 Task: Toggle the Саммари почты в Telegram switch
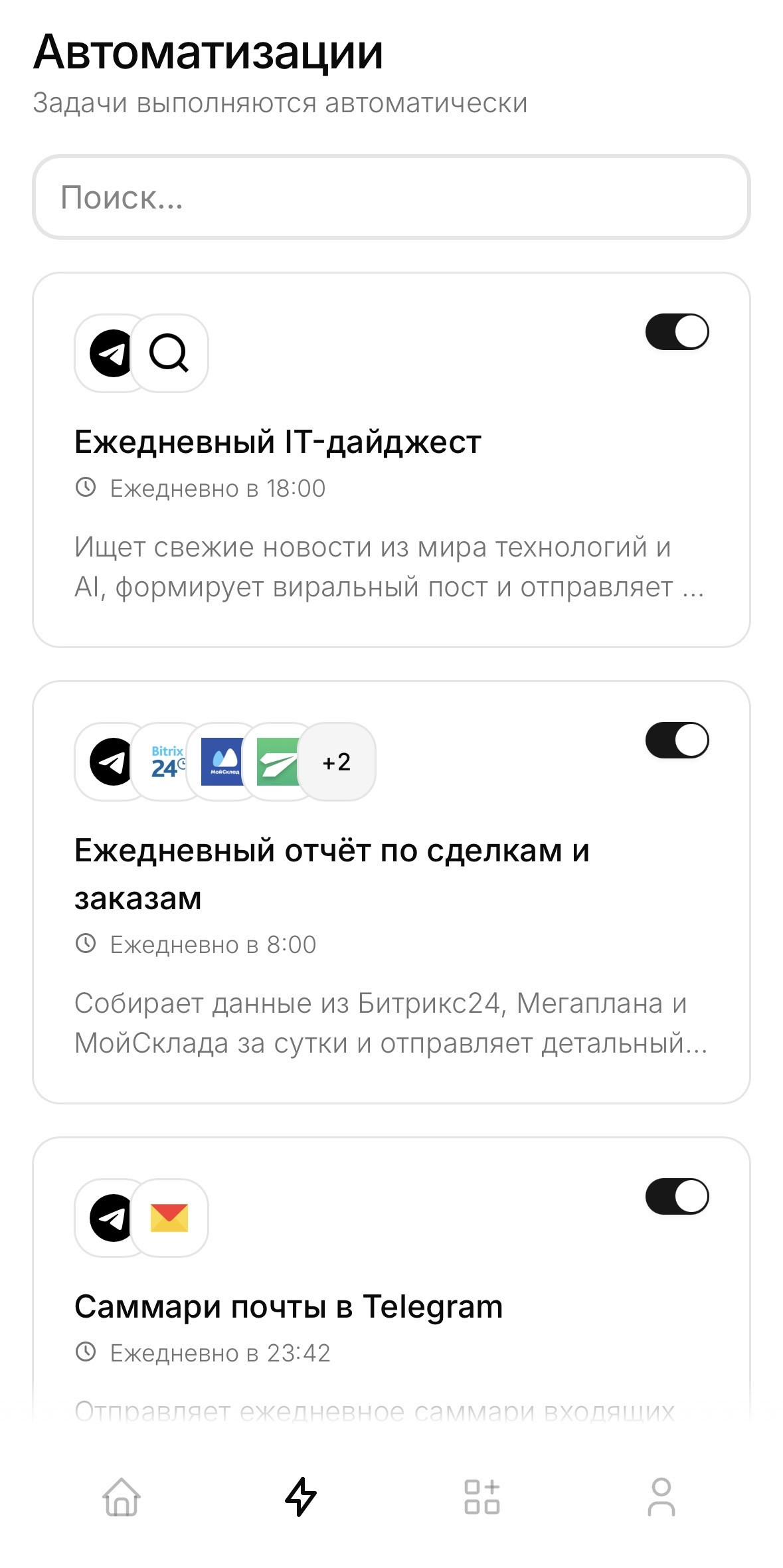click(677, 1197)
